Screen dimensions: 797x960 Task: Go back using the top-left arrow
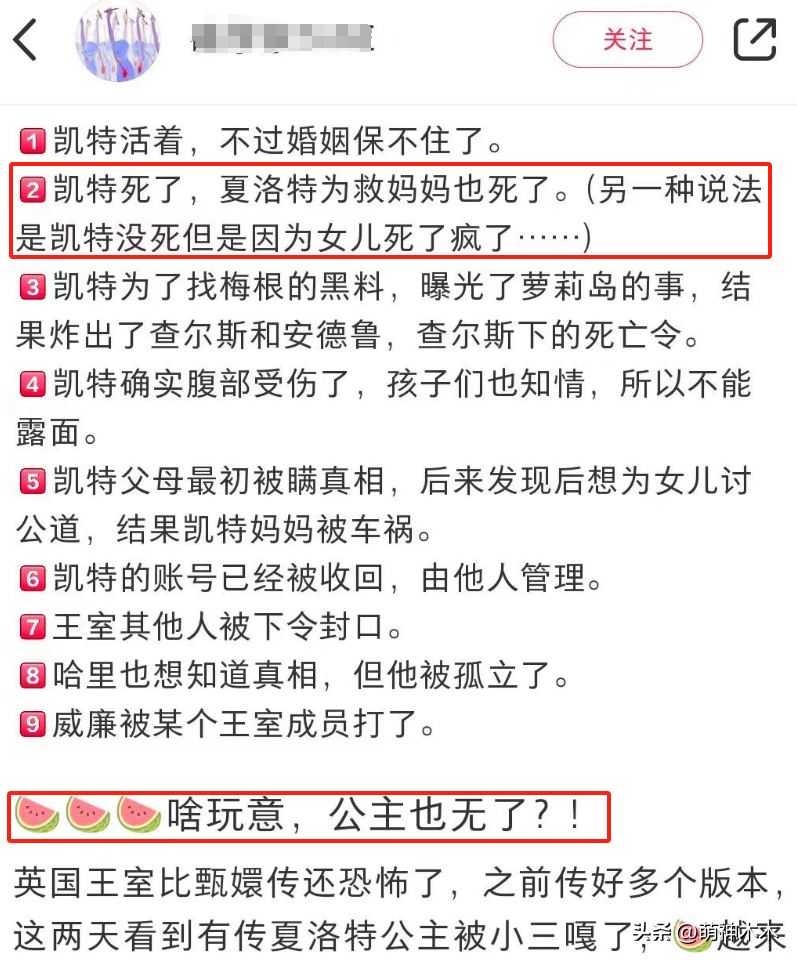point(25,40)
